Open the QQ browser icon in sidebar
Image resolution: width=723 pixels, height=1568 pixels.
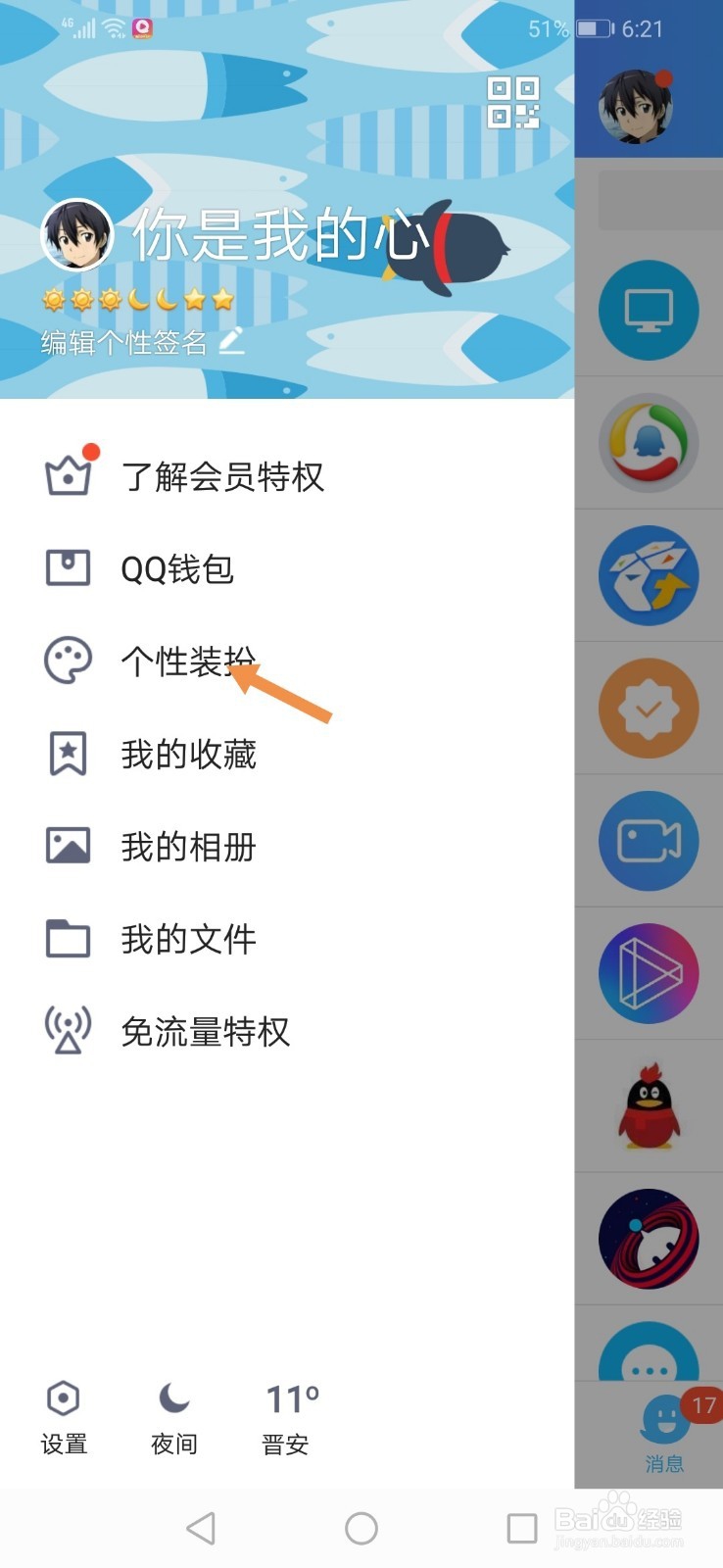648,443
